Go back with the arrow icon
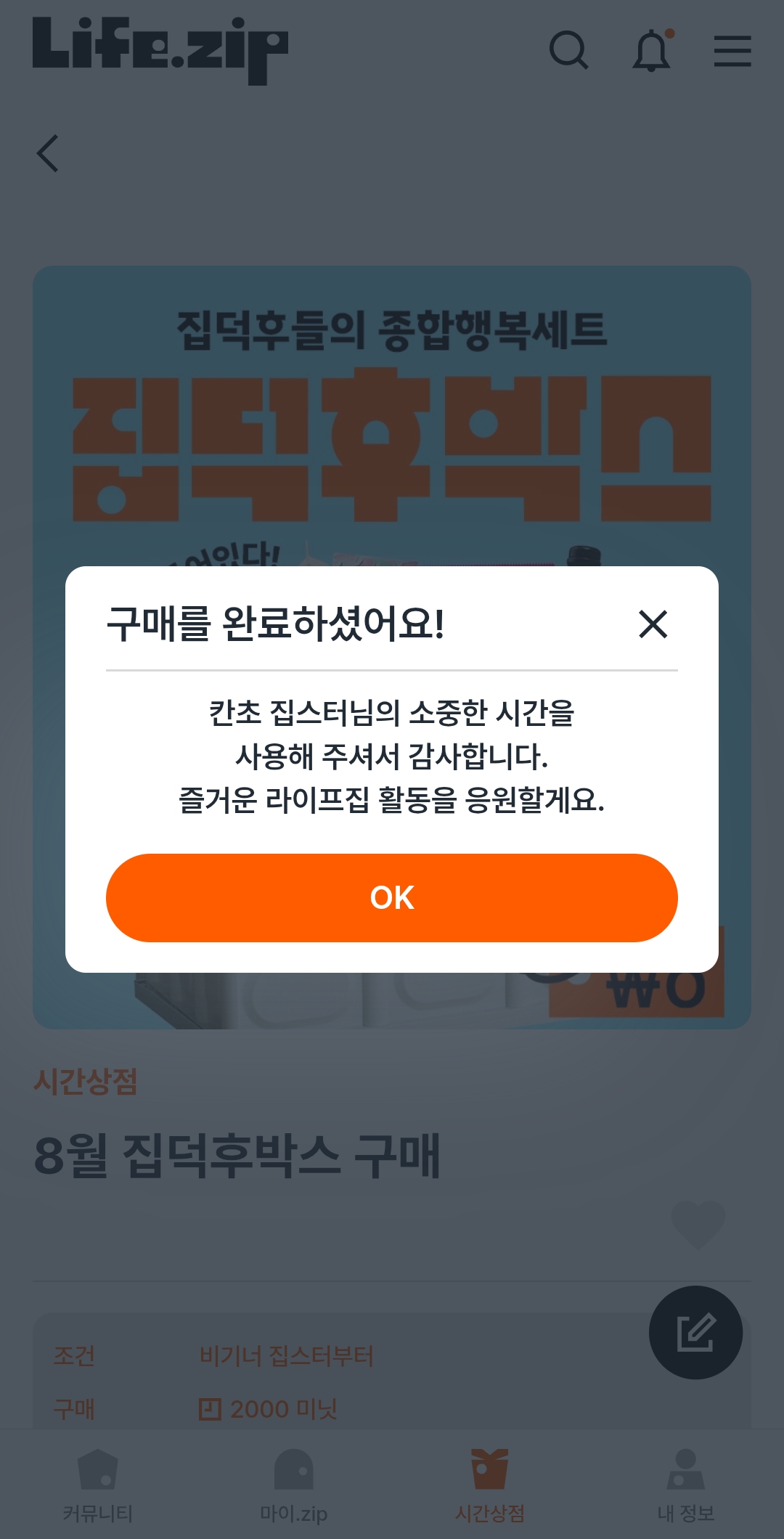This screenshot has width=784, height=1539. click(x=48, y=153)
